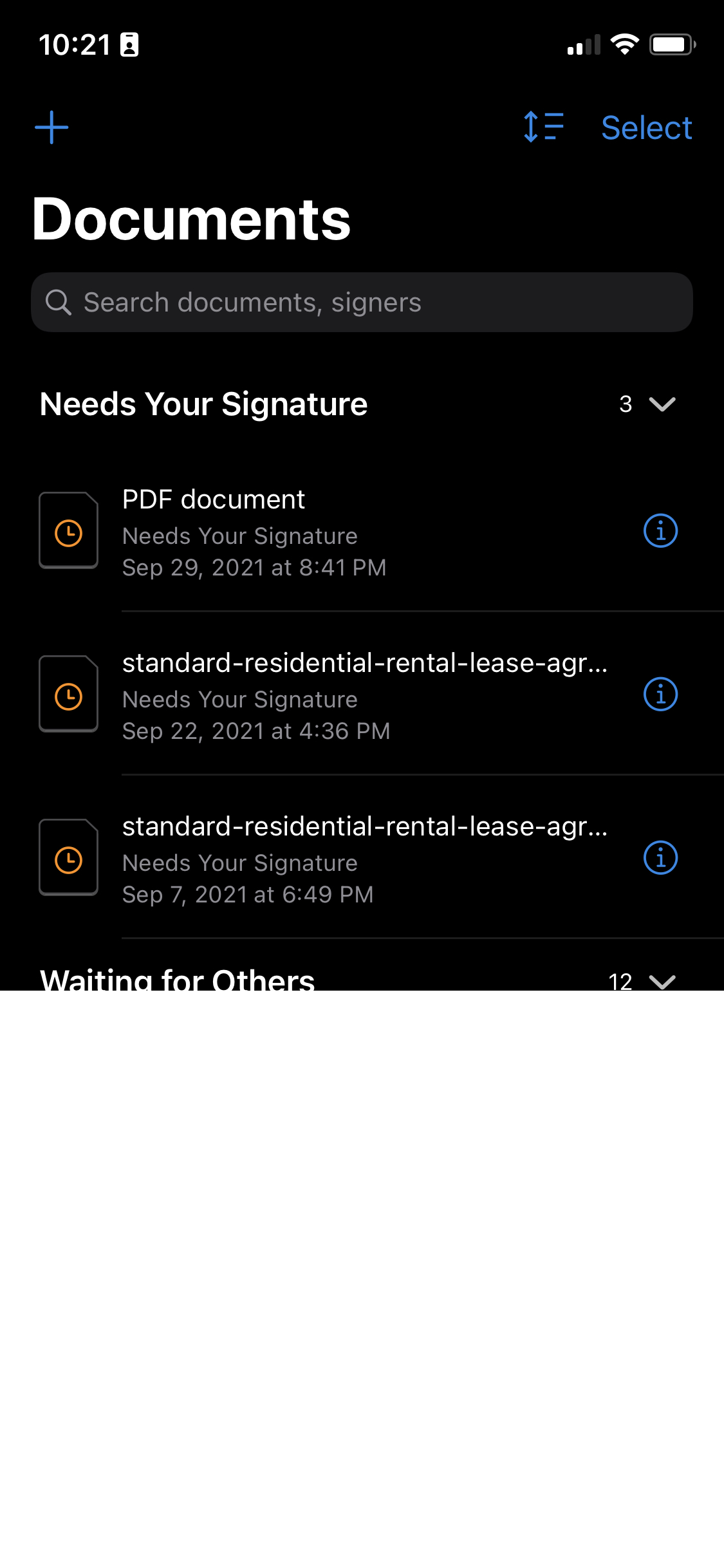Tap the search documents, signers field

(362, 302)
